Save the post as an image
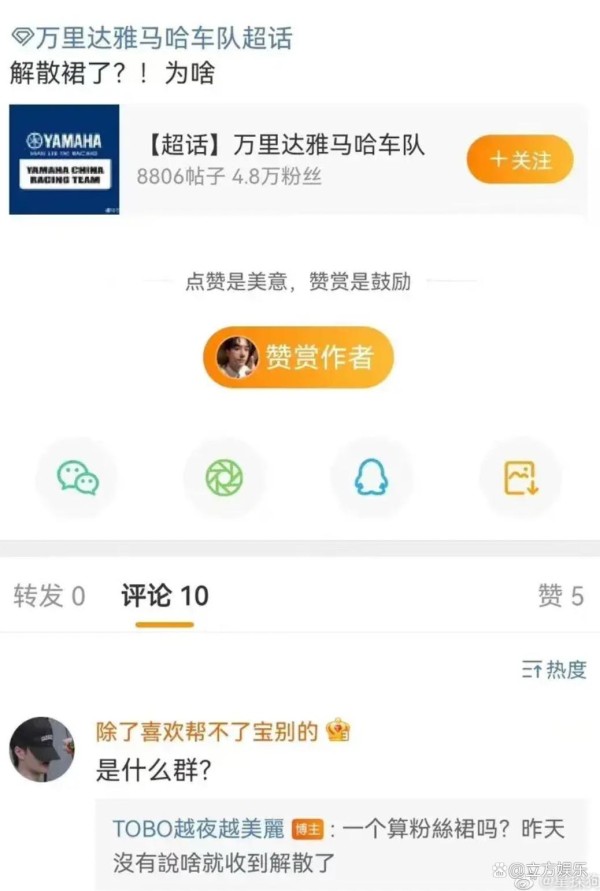Viewport: 600px width, 891px height. 520,478
